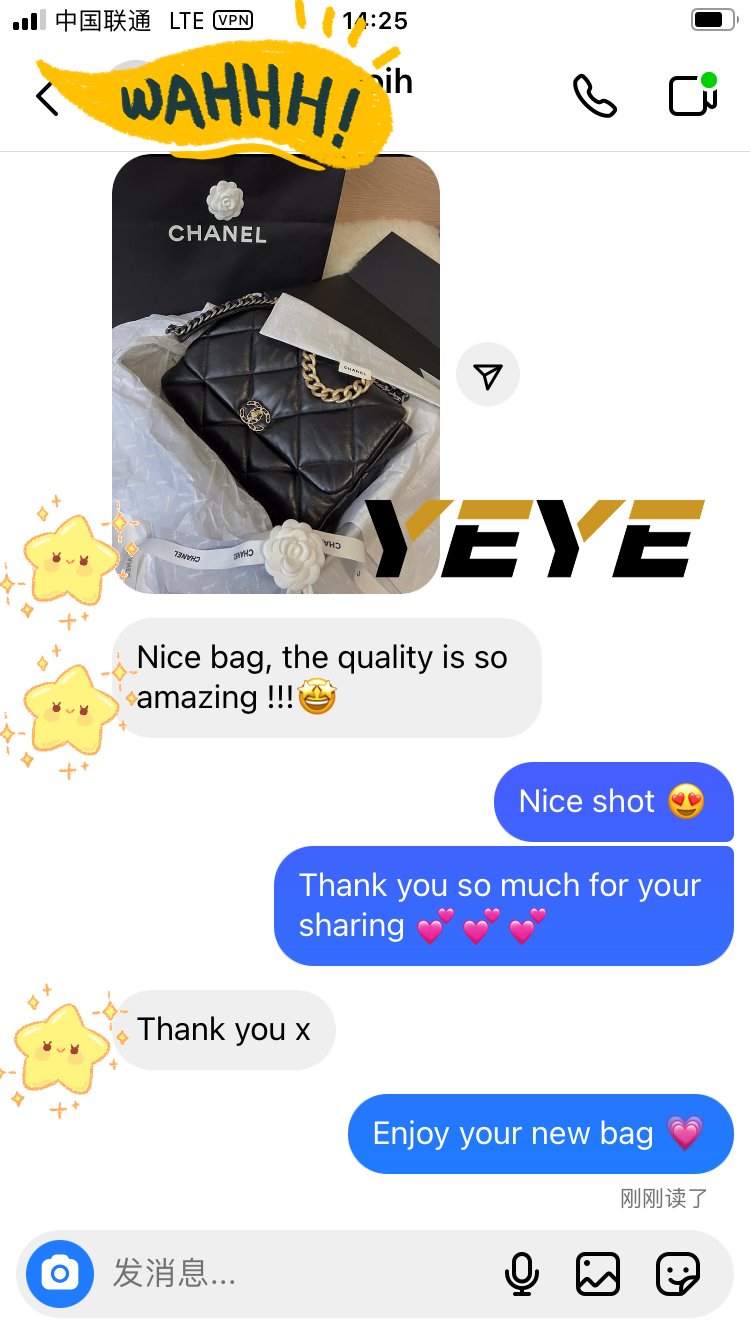Viewport: 750px width, 1334px height.
Task: Open the sticker picker
Action: tap(677, 1274)
